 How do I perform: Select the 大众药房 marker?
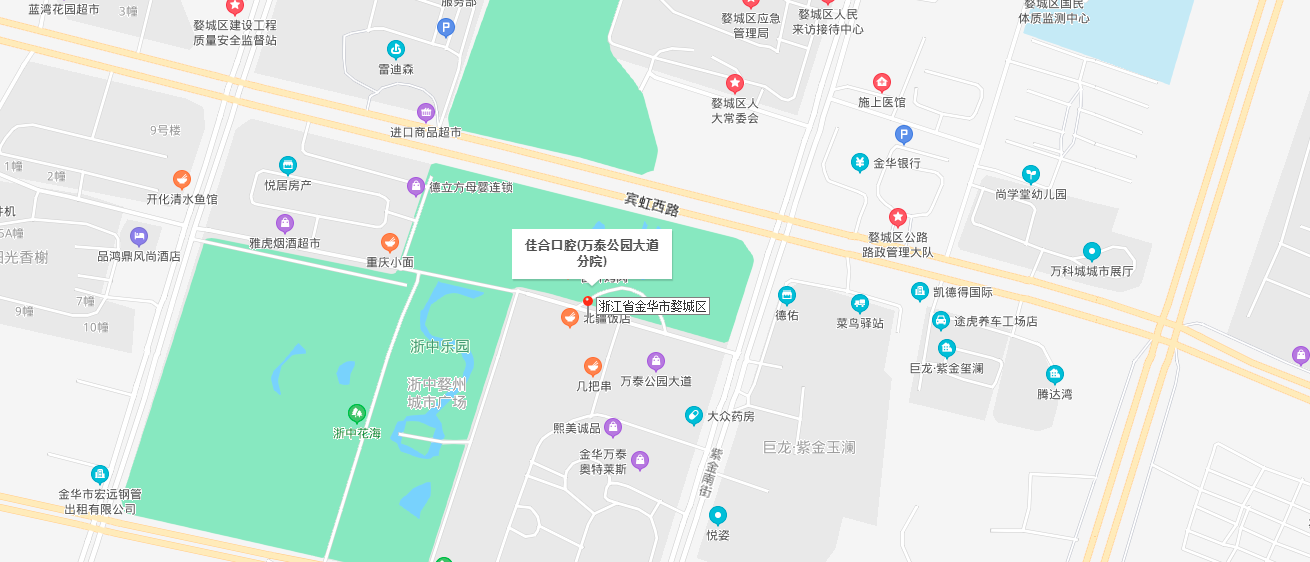point(693,415)
